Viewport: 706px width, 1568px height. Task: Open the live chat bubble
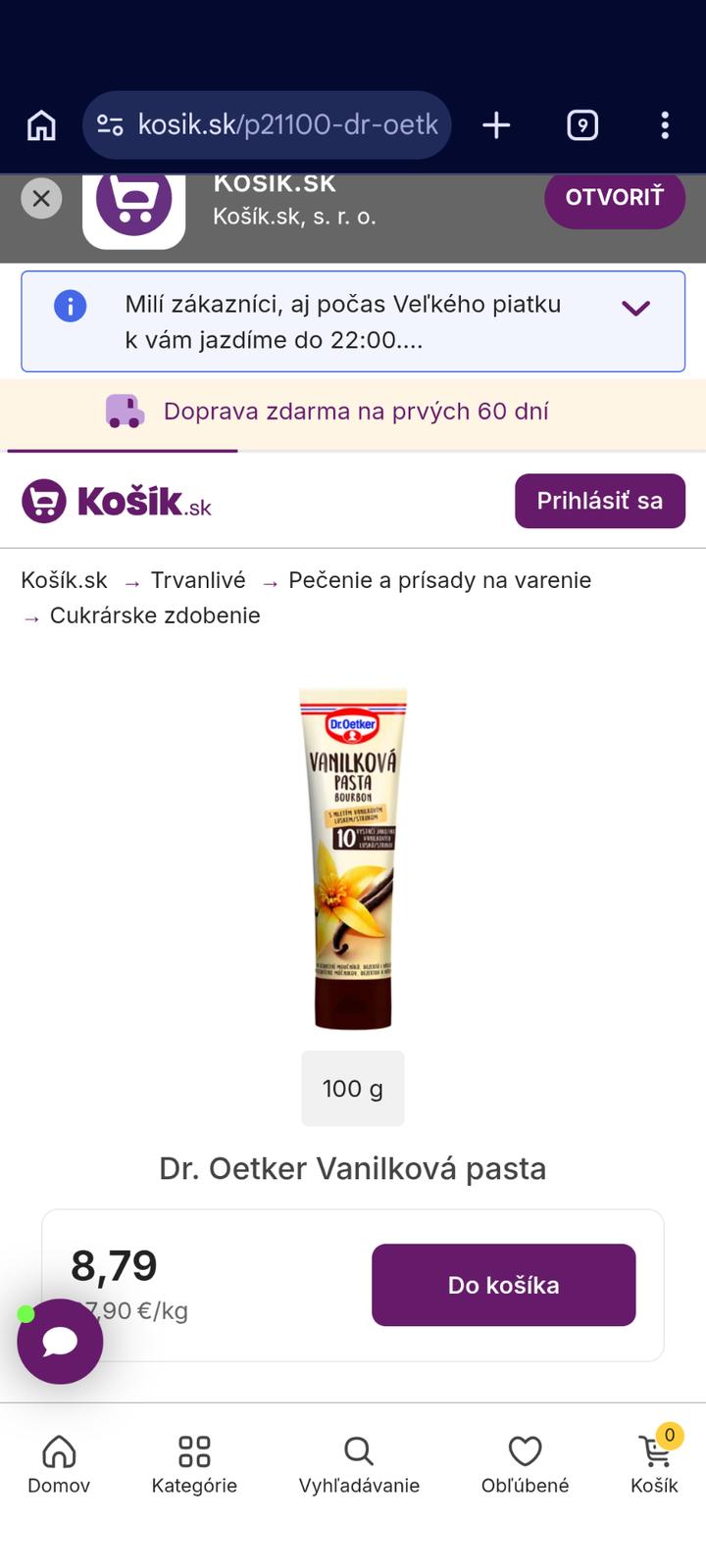tap(60, 1341)
